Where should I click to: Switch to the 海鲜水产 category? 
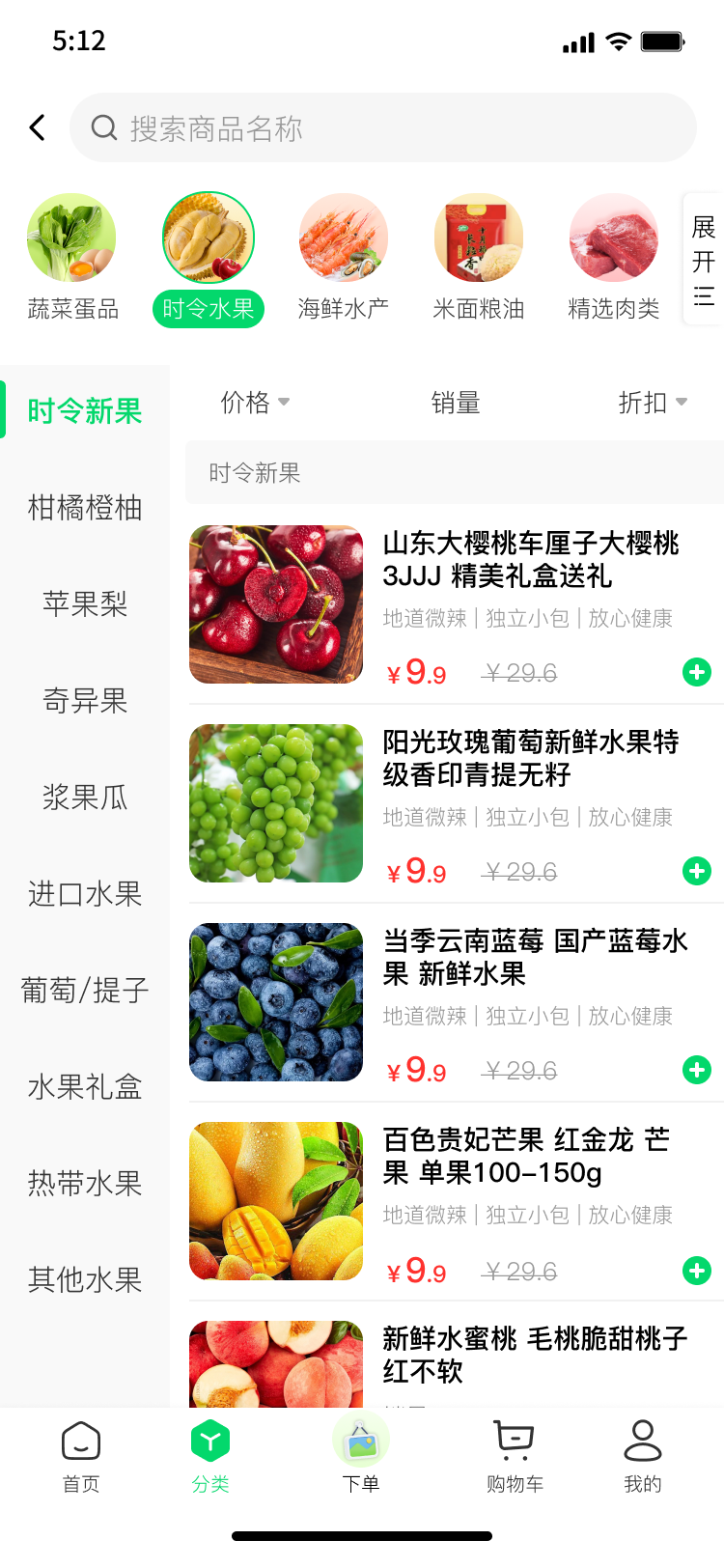pyautogui.click(x=343, y=257)
